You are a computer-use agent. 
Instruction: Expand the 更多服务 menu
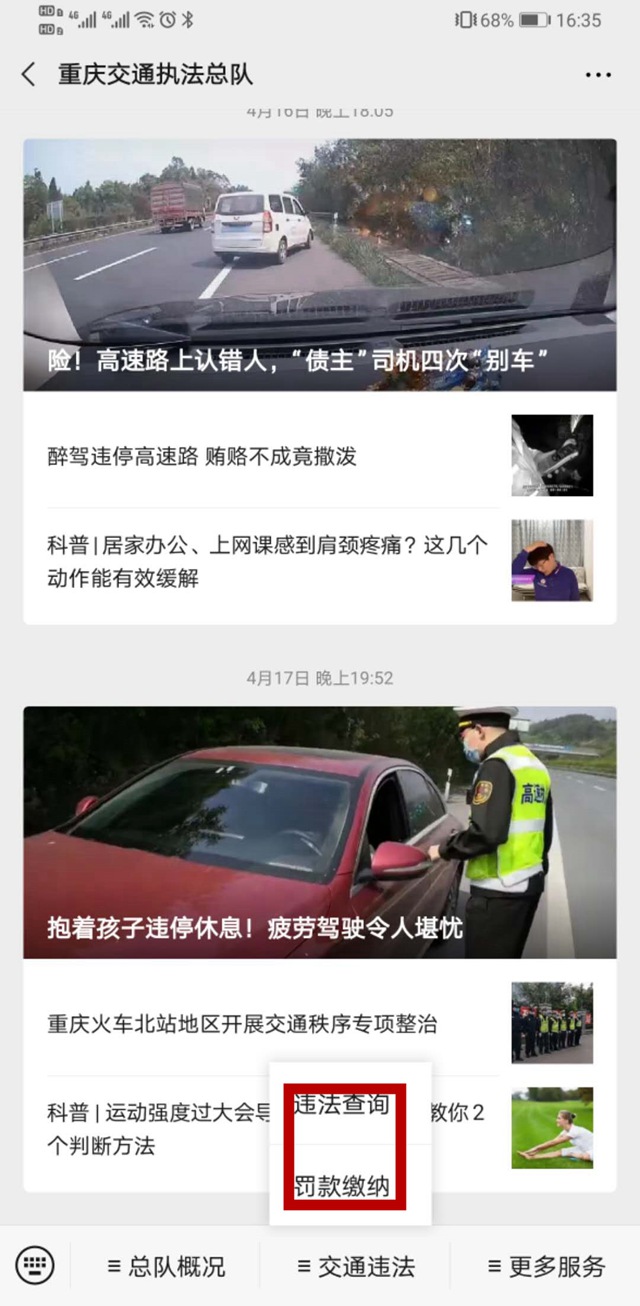546,1267
